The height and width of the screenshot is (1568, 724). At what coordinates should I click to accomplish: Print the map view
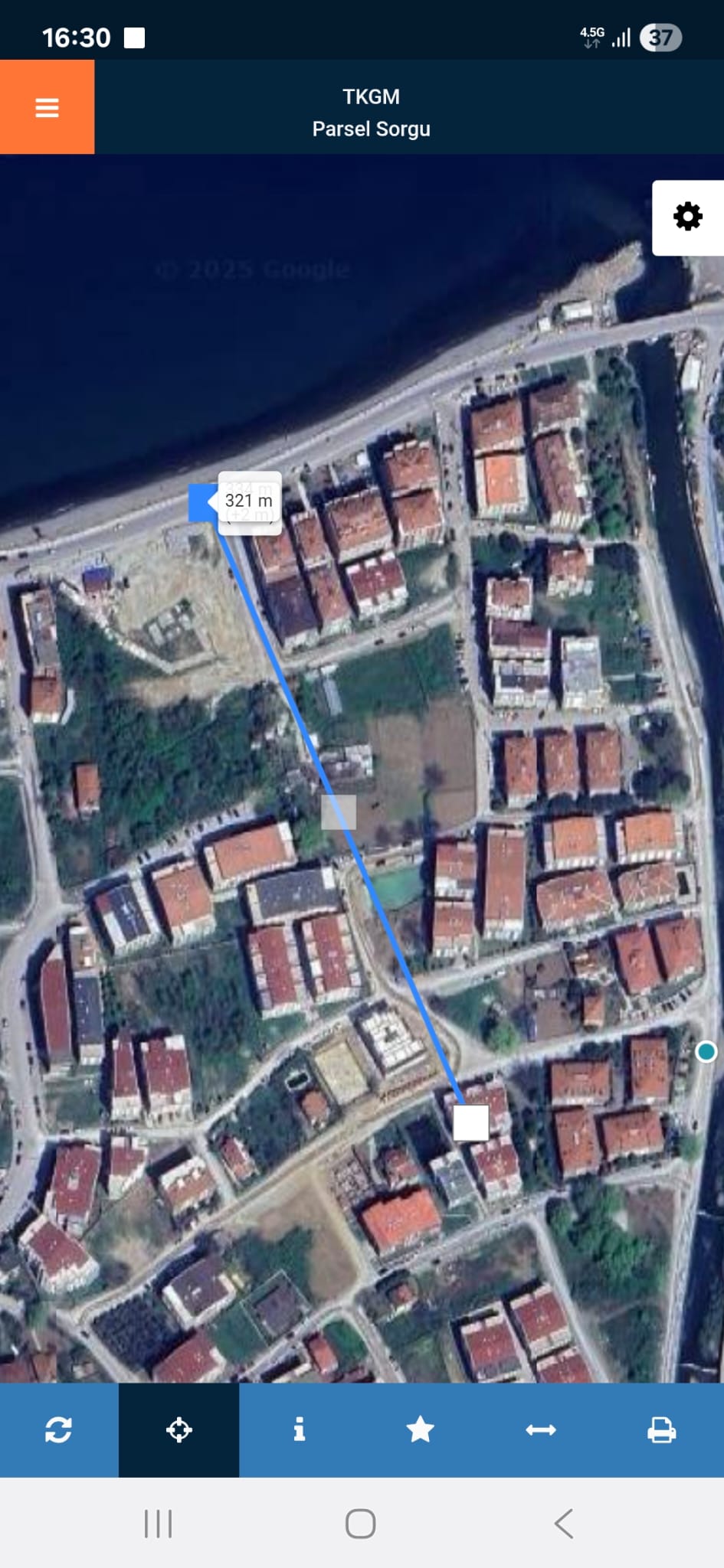(661, 1429)
